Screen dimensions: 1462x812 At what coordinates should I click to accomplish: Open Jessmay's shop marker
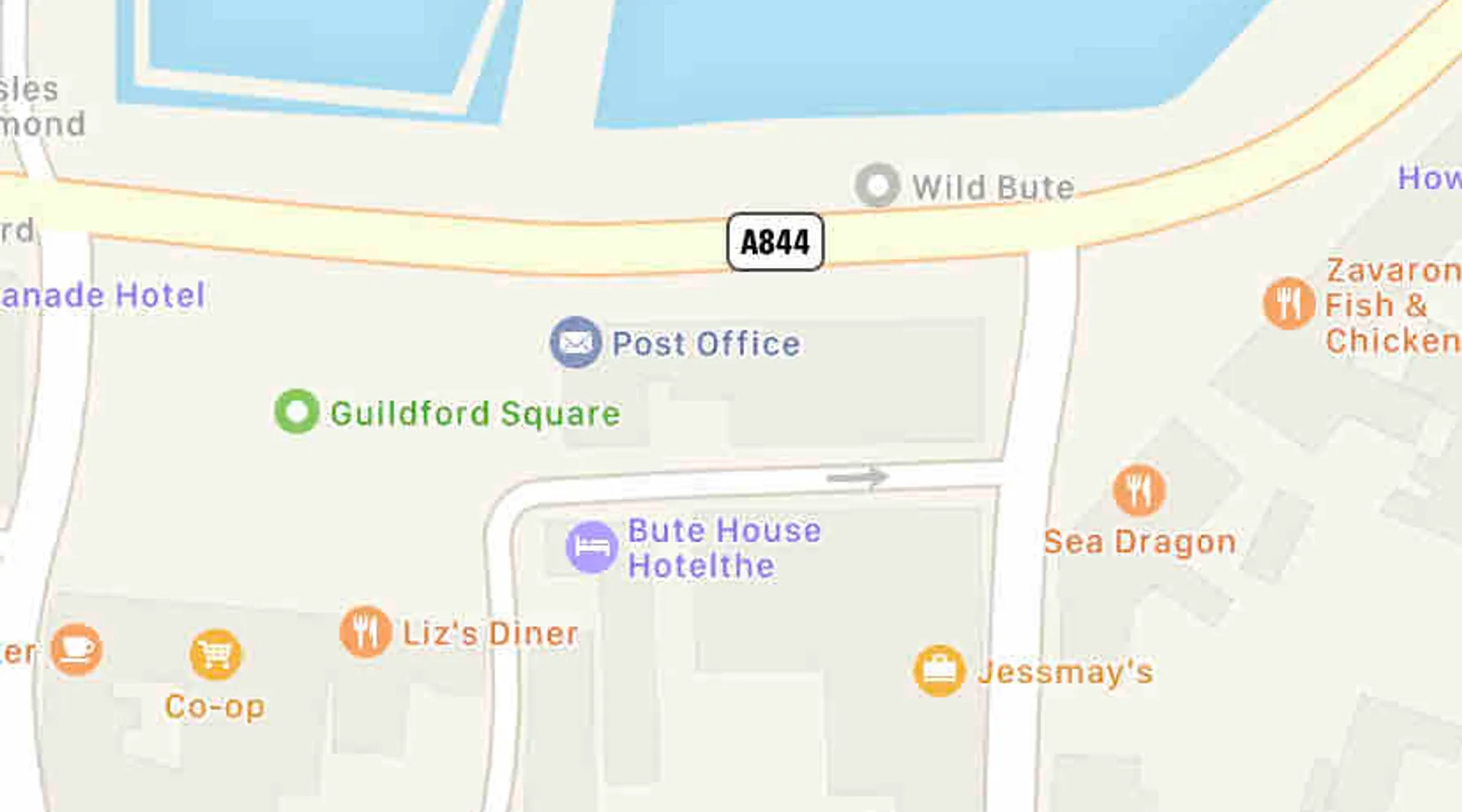point(939,671)
